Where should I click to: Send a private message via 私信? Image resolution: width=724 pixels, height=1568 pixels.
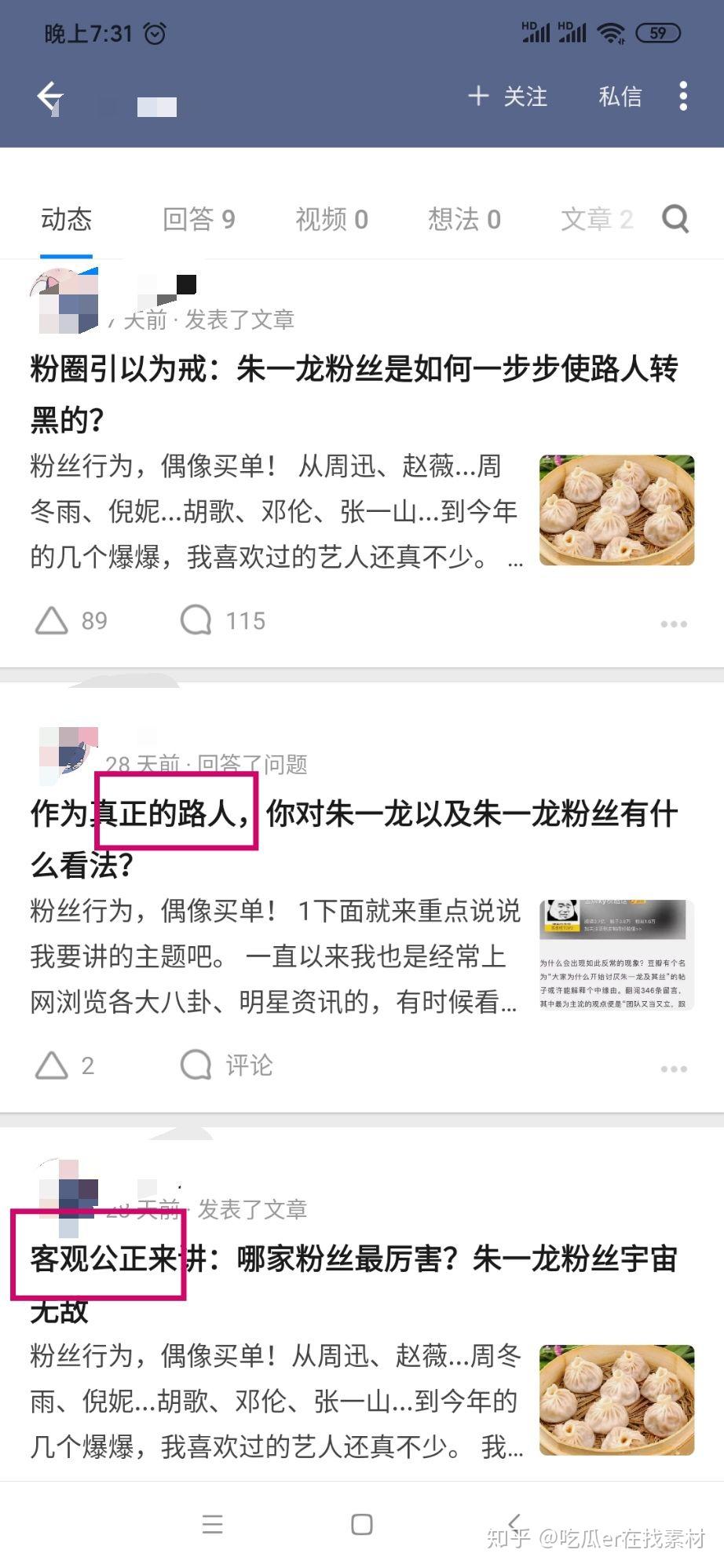click(x=620, y=97)
